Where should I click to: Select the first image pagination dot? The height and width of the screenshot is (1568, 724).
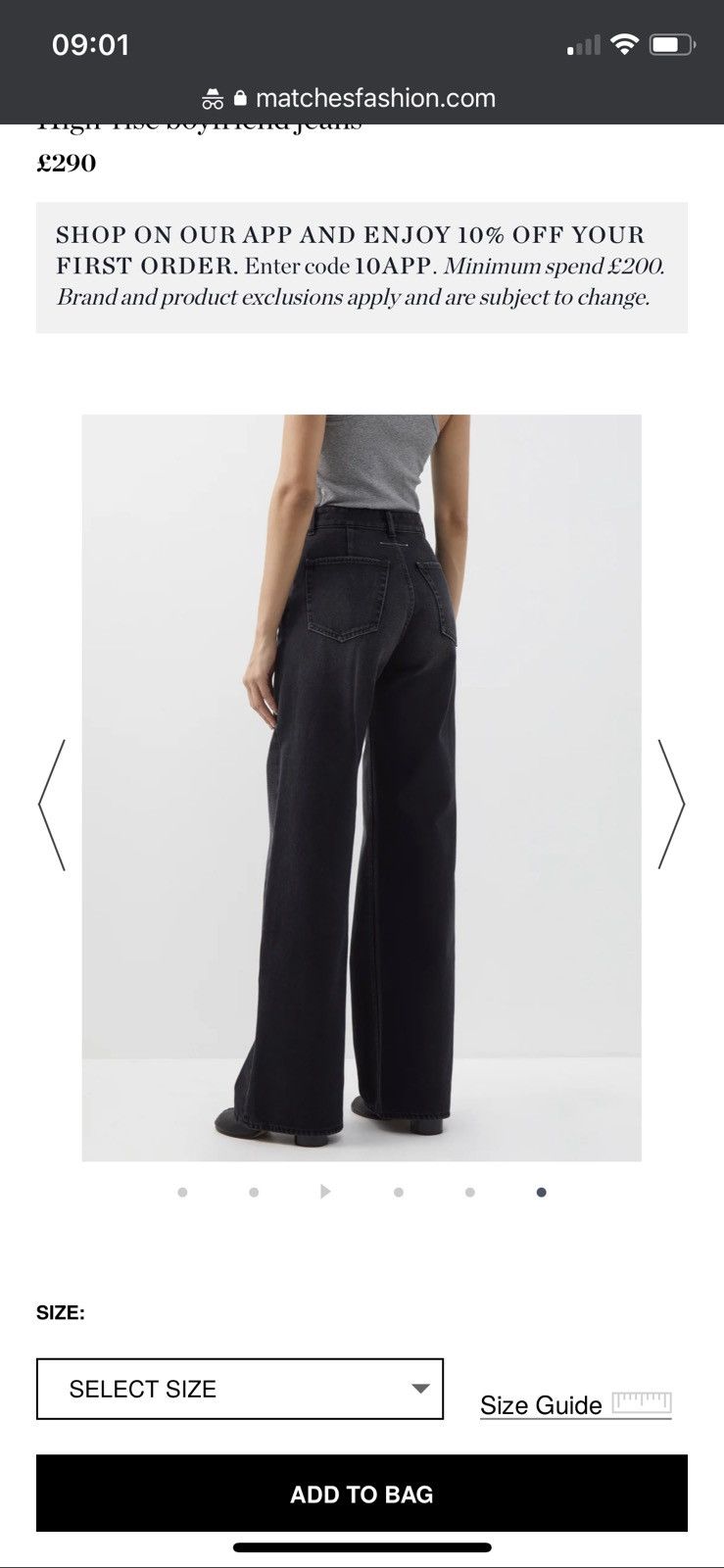[x=182, y=1192]
